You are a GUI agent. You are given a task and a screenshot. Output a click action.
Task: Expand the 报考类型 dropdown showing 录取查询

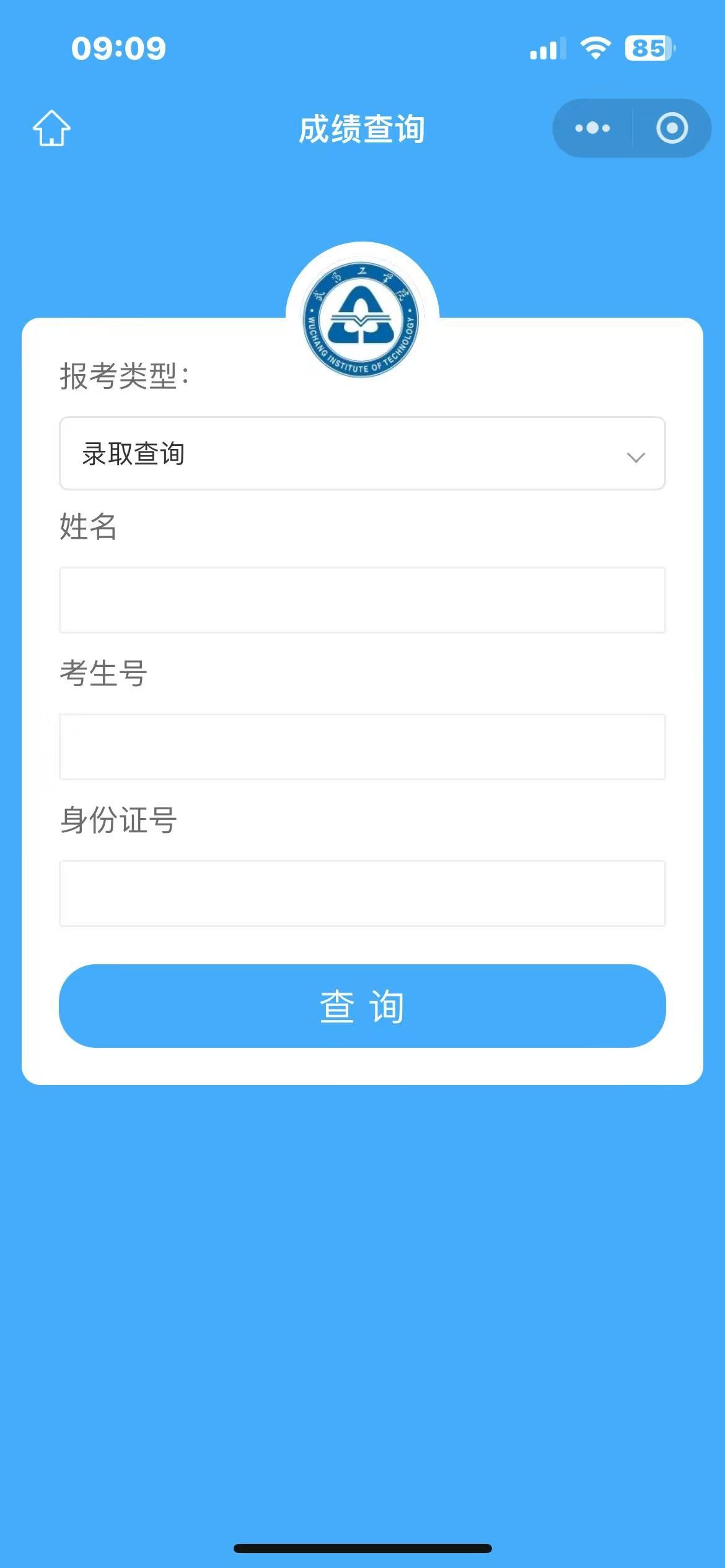(x=362, y=454)
